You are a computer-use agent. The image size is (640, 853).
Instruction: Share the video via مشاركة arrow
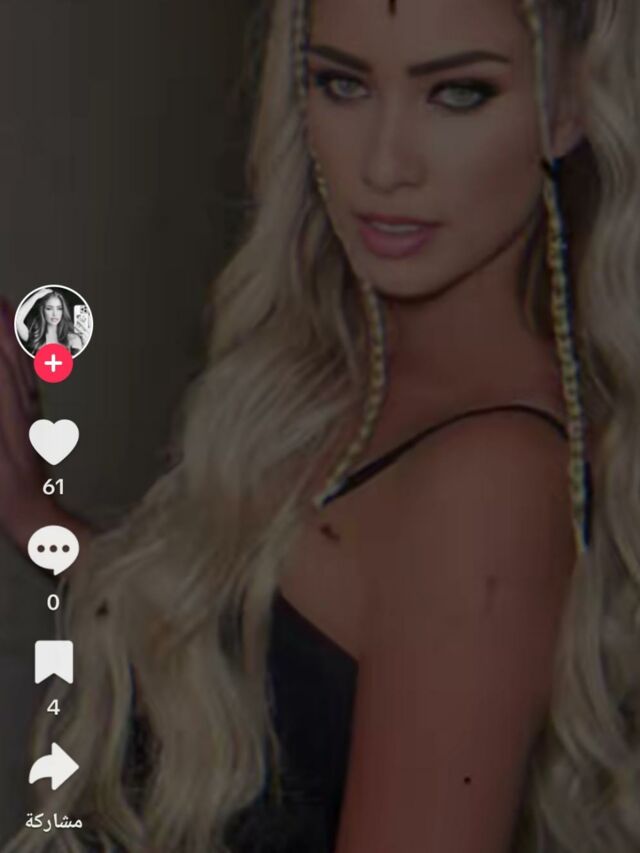(x=54, y=767)
